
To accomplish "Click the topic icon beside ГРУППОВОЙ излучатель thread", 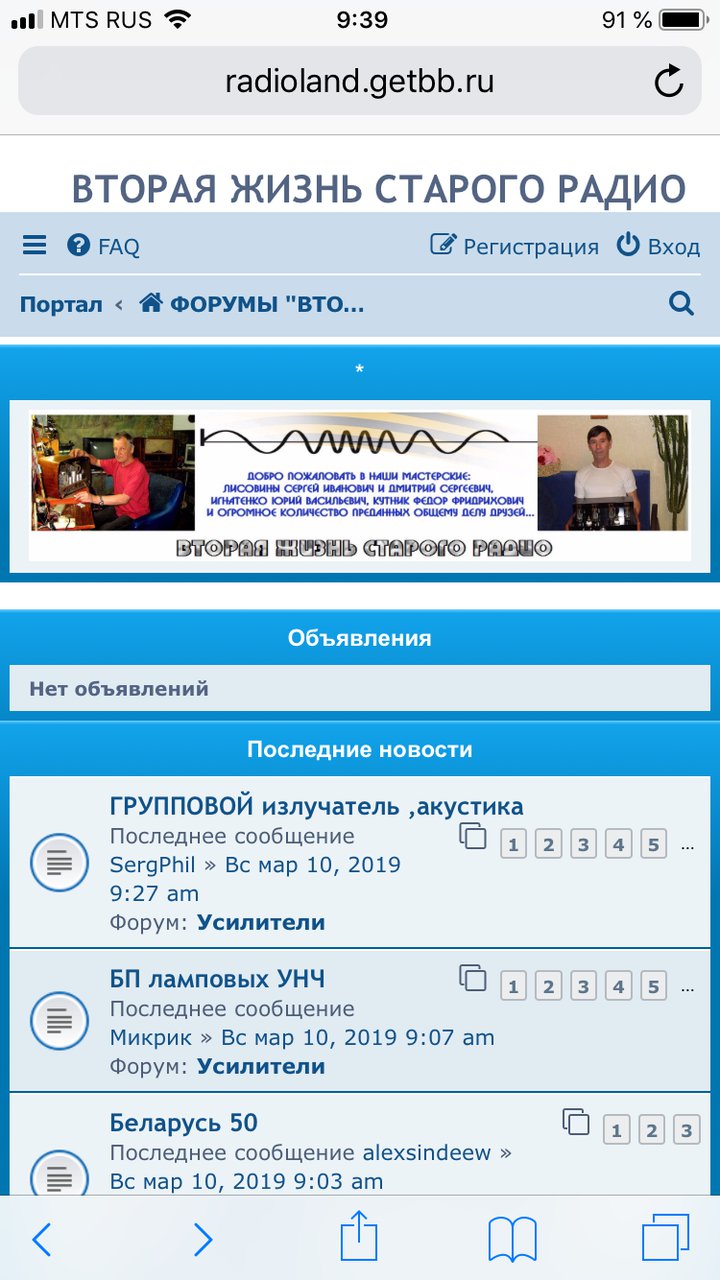I will click(x=59, y=862).
